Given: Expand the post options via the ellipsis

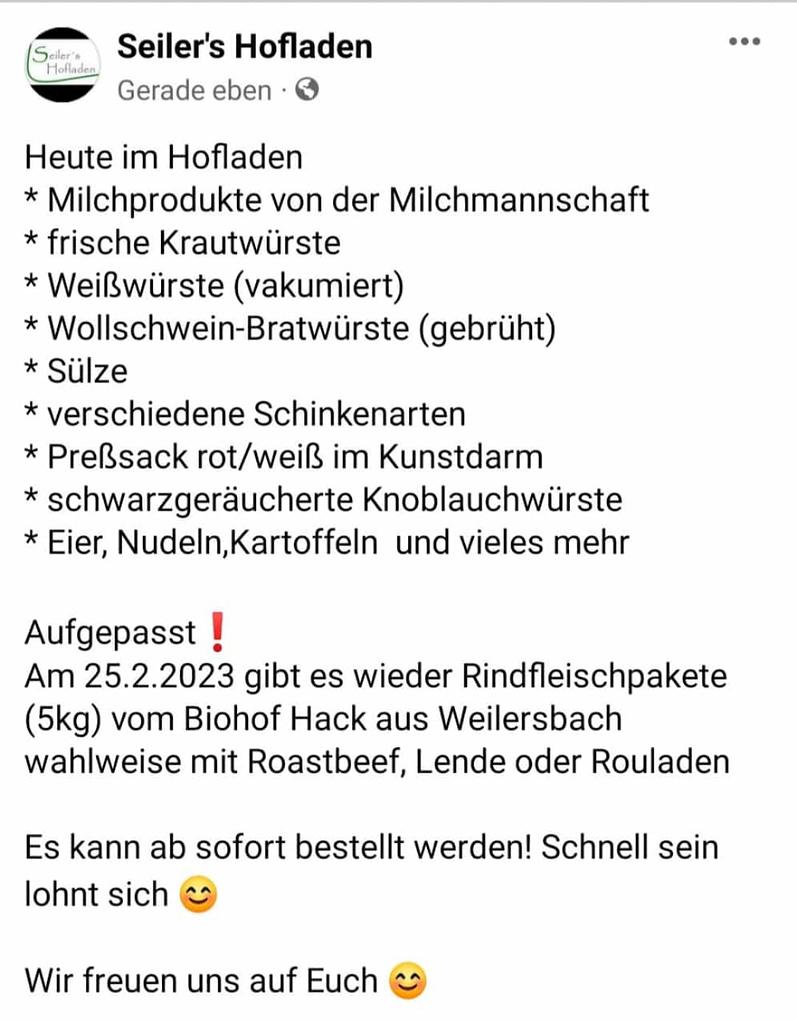Looking at the screenshot, I should point(742,40).
